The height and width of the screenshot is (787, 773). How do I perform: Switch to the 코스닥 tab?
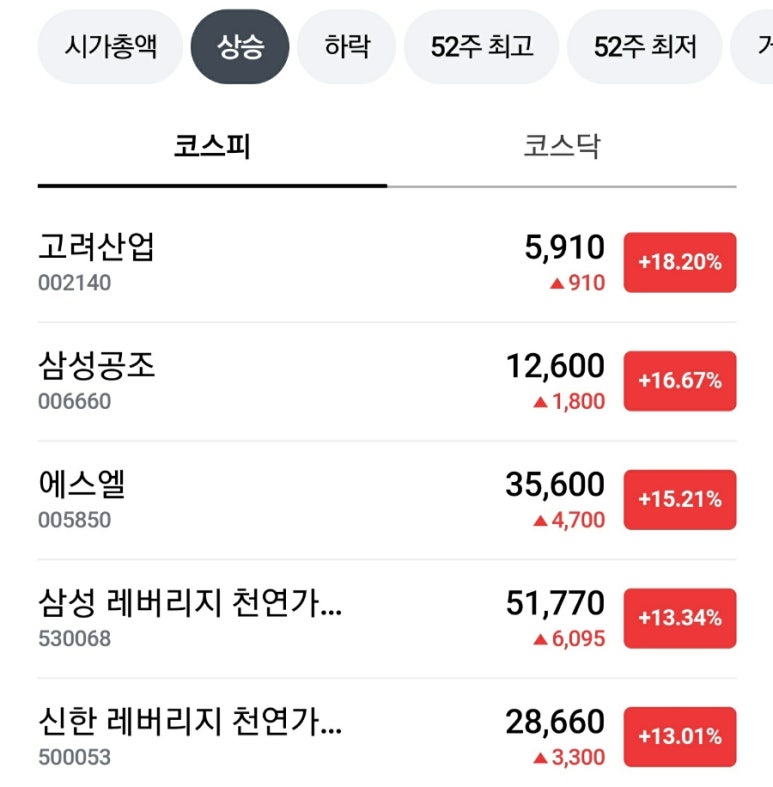[562, 148]
